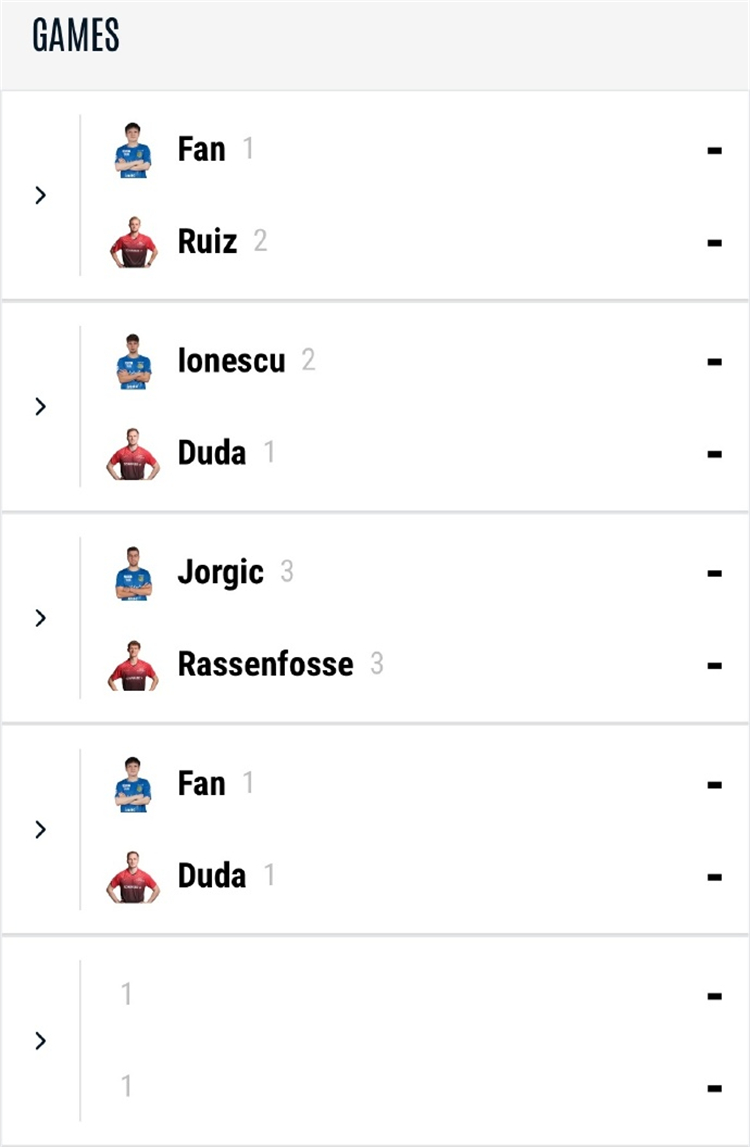Expand the Ionescu vs Duda game

(40, 407)
